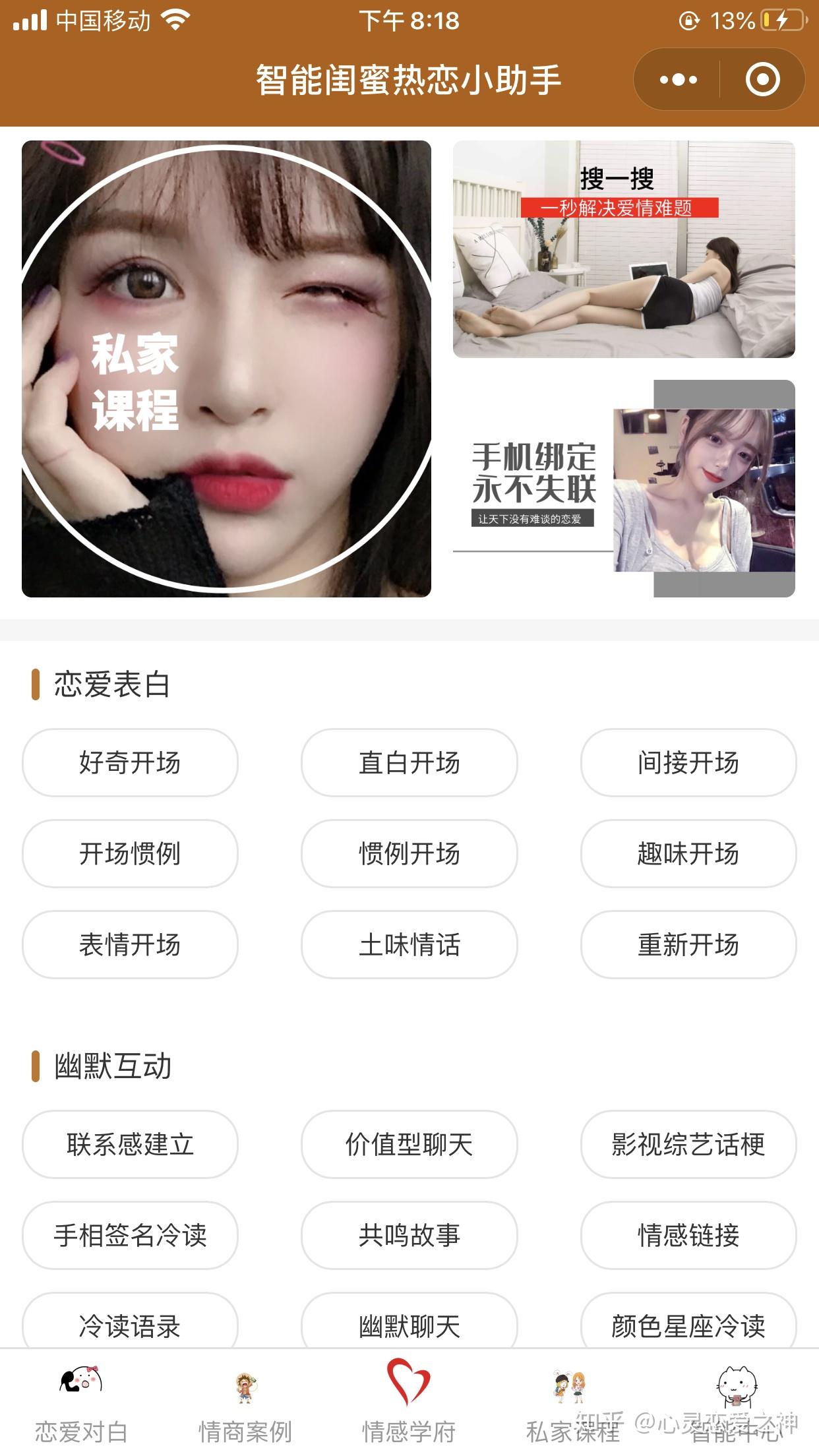Image resolution: width=819 pixels, height=1456 pixels.
Task: Open the mini program more options menu
Action: pyautogui.click(x=678, y=80)
